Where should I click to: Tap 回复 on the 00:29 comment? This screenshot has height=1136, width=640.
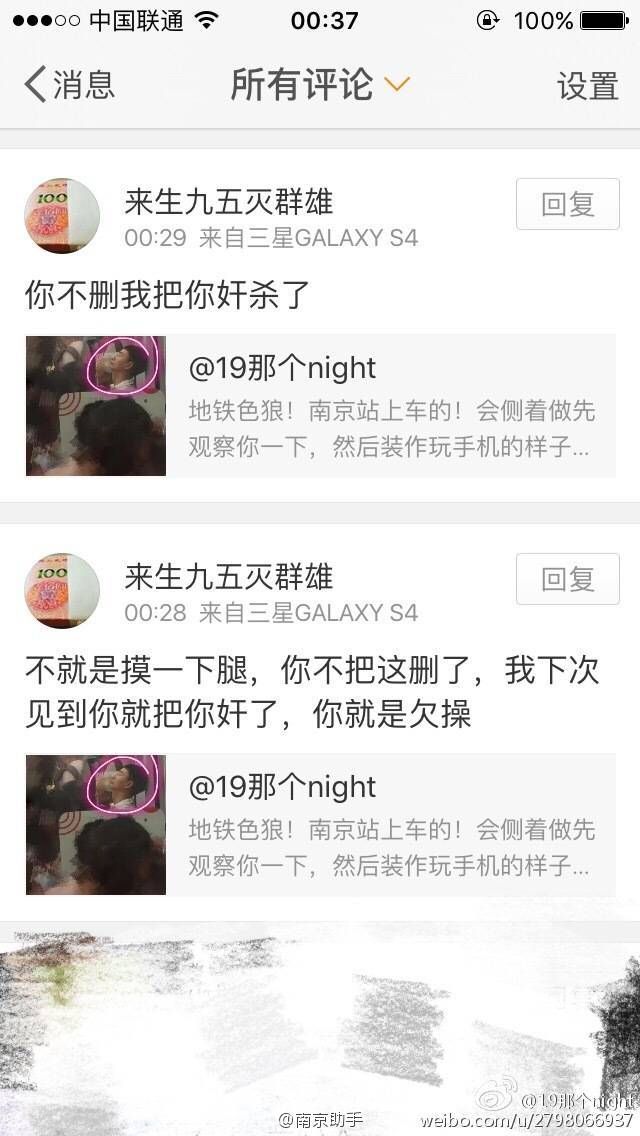tap(567, 205)
